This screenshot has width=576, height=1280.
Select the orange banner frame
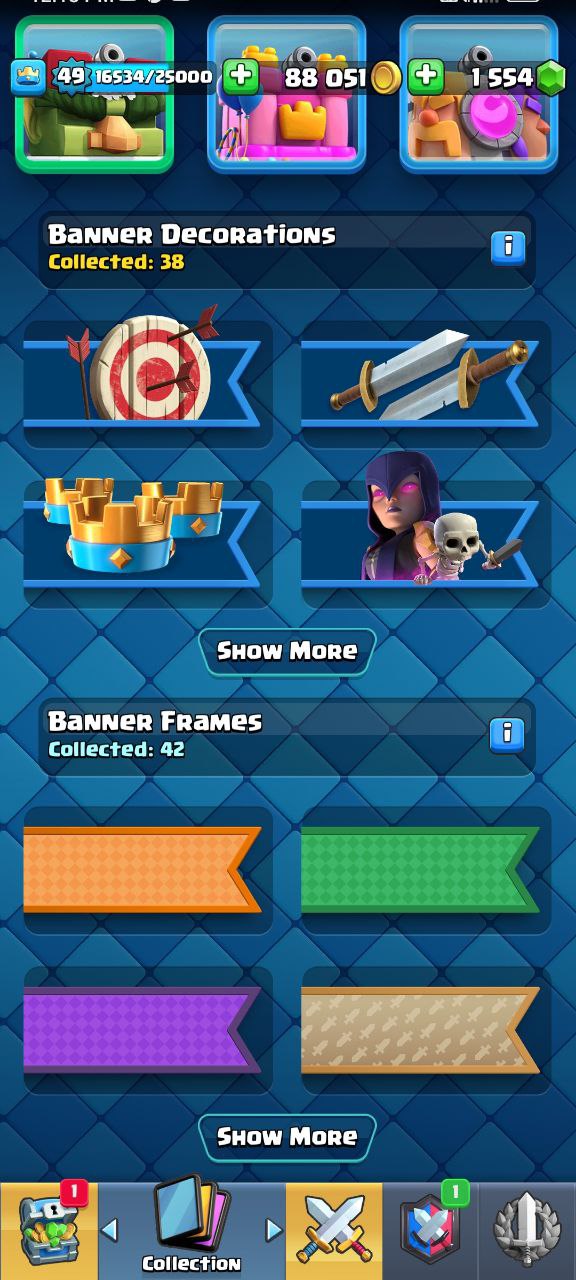(x=148, y=870)
